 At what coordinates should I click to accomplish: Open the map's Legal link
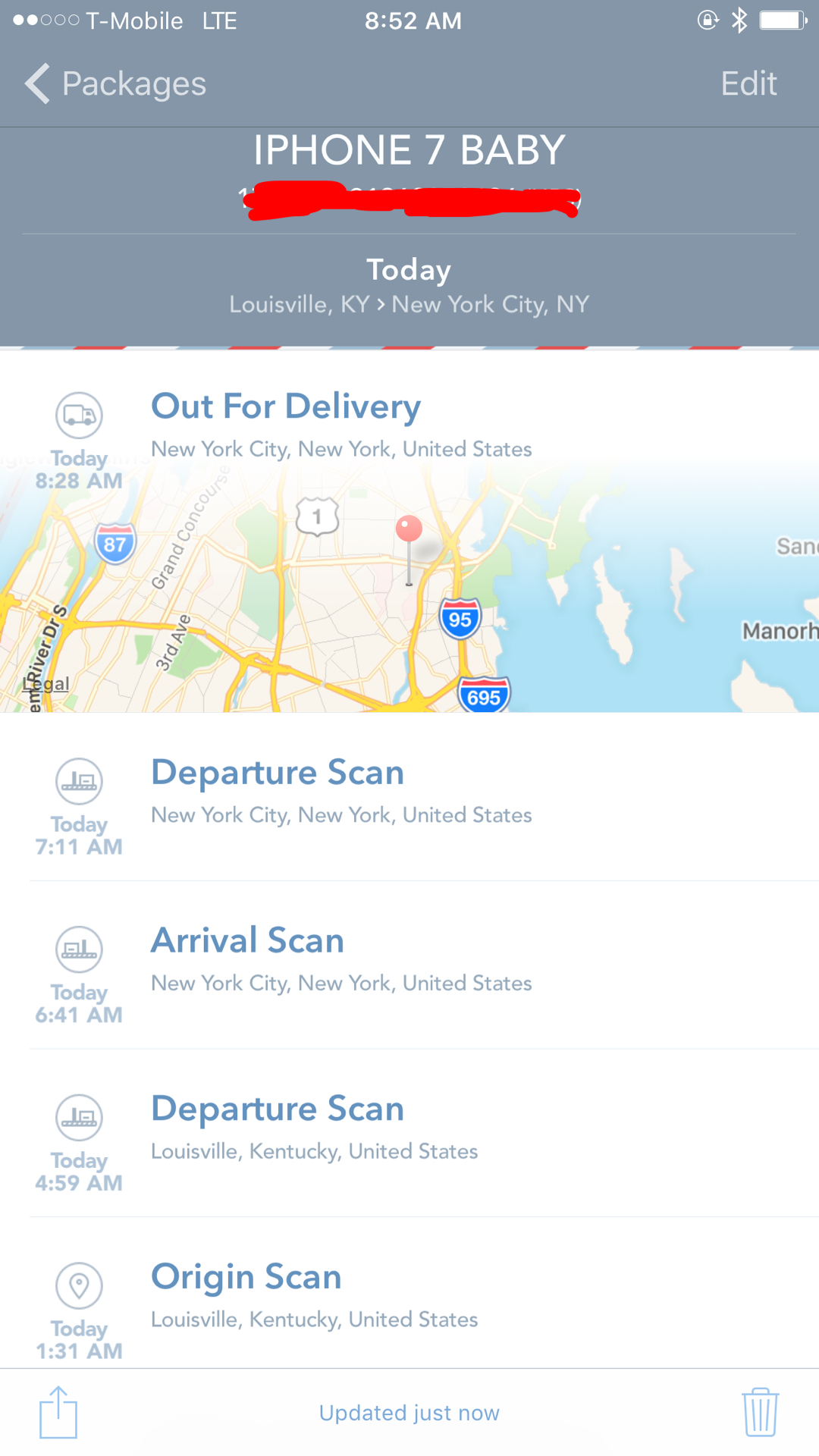point(47,684)
